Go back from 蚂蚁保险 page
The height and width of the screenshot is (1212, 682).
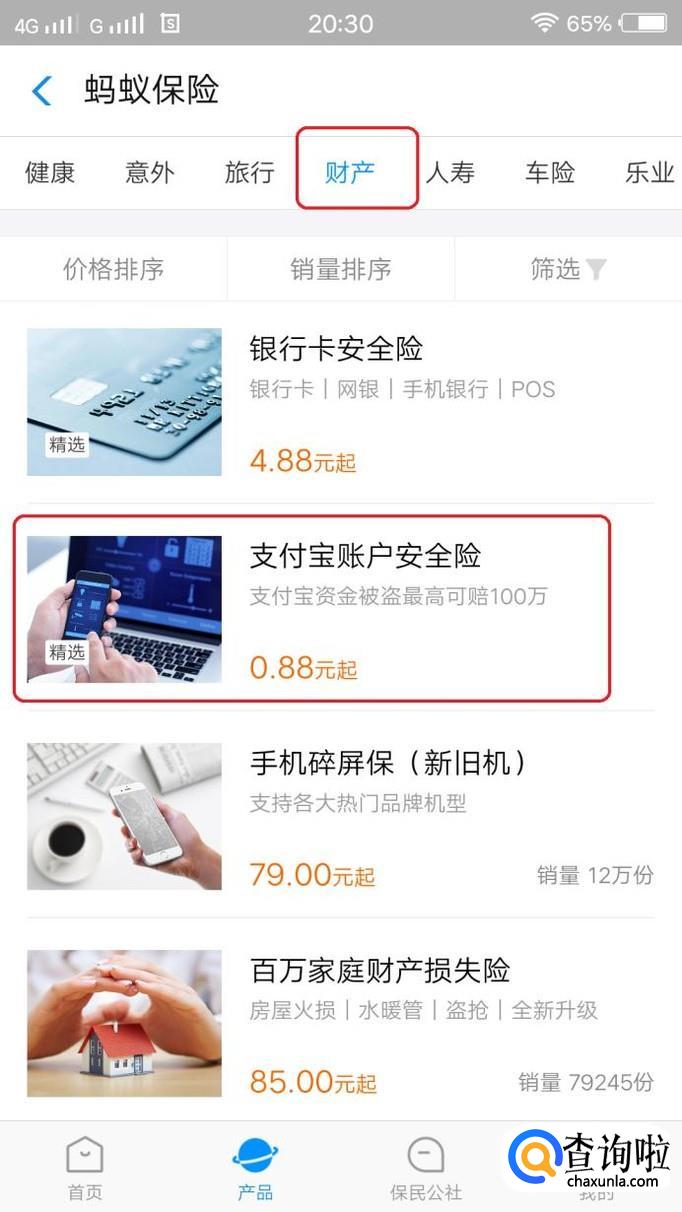pyautogui.click(x=42, y=91)
